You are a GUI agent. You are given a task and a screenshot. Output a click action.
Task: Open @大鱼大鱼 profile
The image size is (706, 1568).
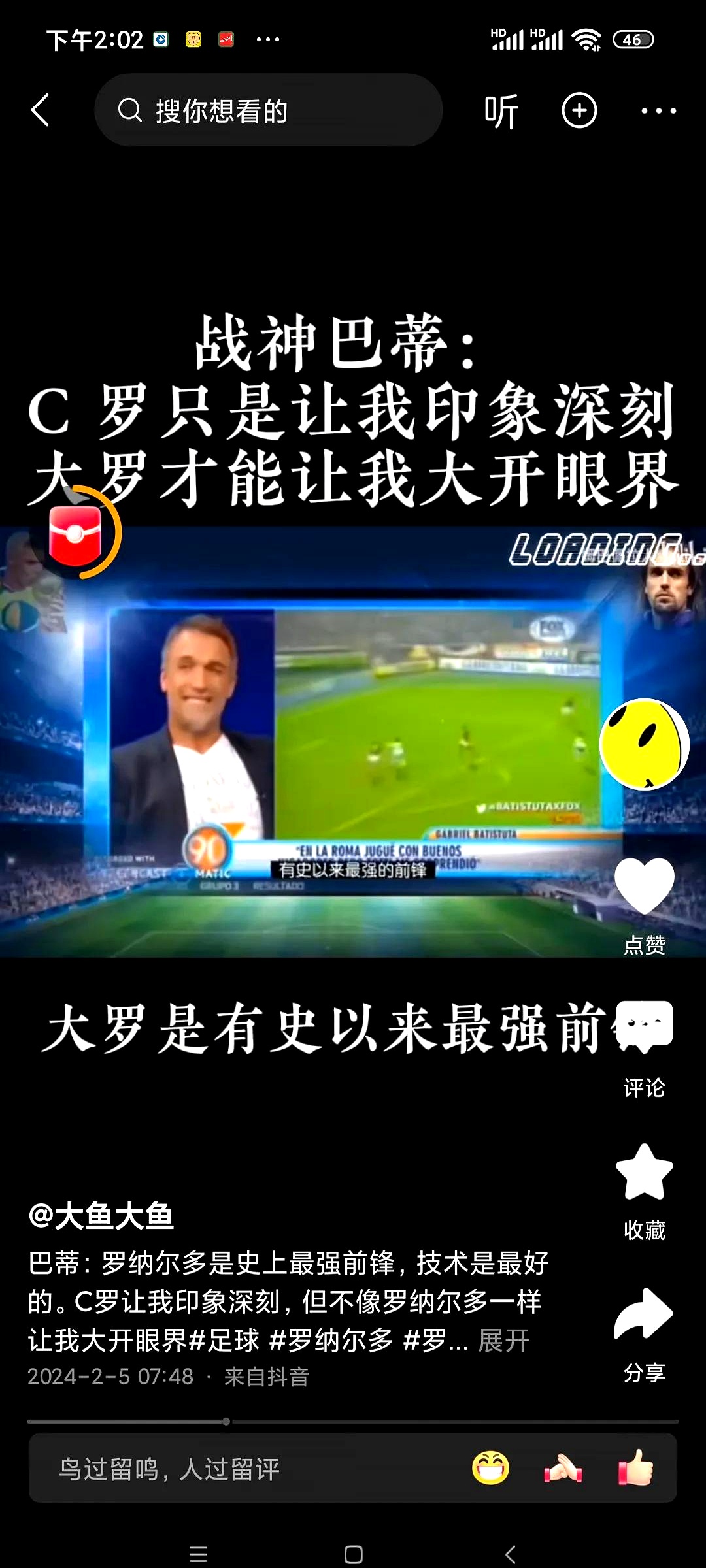click(101, 1216)
